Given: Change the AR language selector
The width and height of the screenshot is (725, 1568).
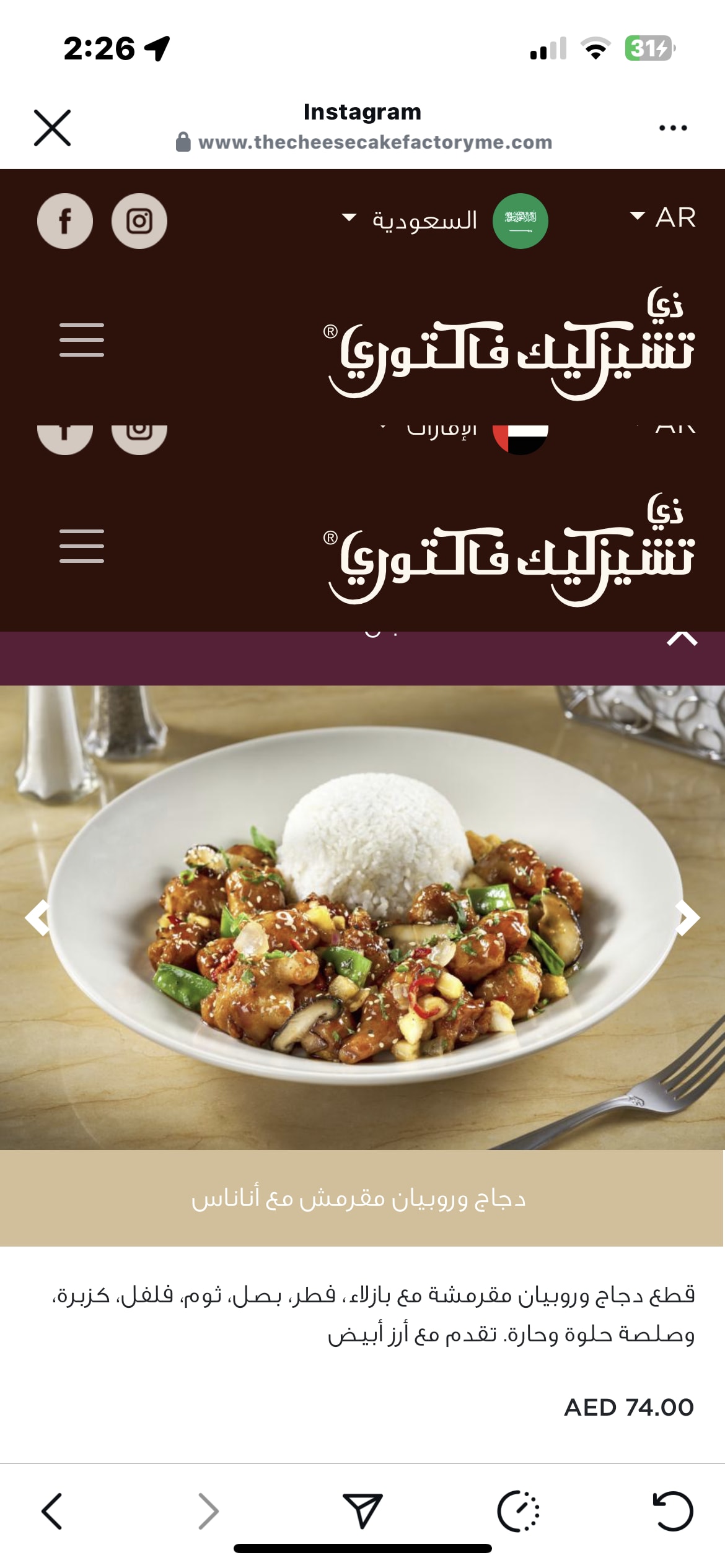Looking at the screenshot, I should point(663,217).
